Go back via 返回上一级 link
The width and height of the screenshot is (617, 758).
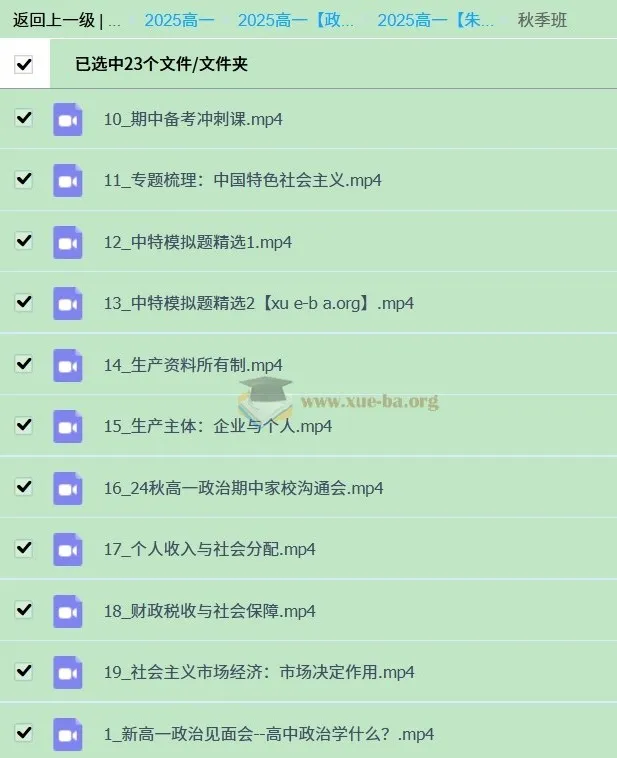pyautogui.click(x=54, y=20)
